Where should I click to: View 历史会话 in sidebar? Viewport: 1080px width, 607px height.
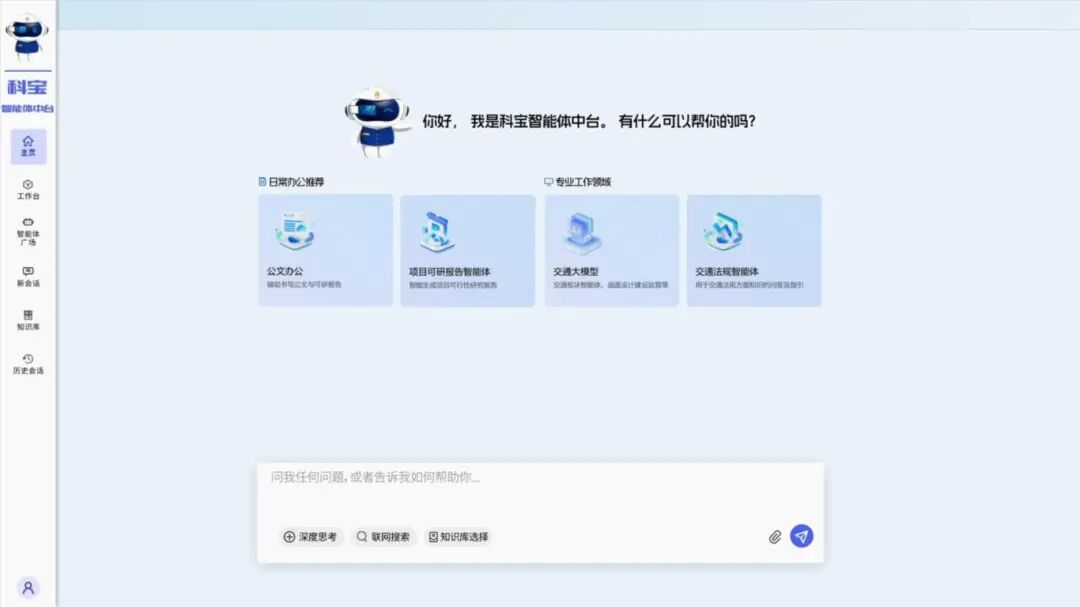tap(28, 364)
